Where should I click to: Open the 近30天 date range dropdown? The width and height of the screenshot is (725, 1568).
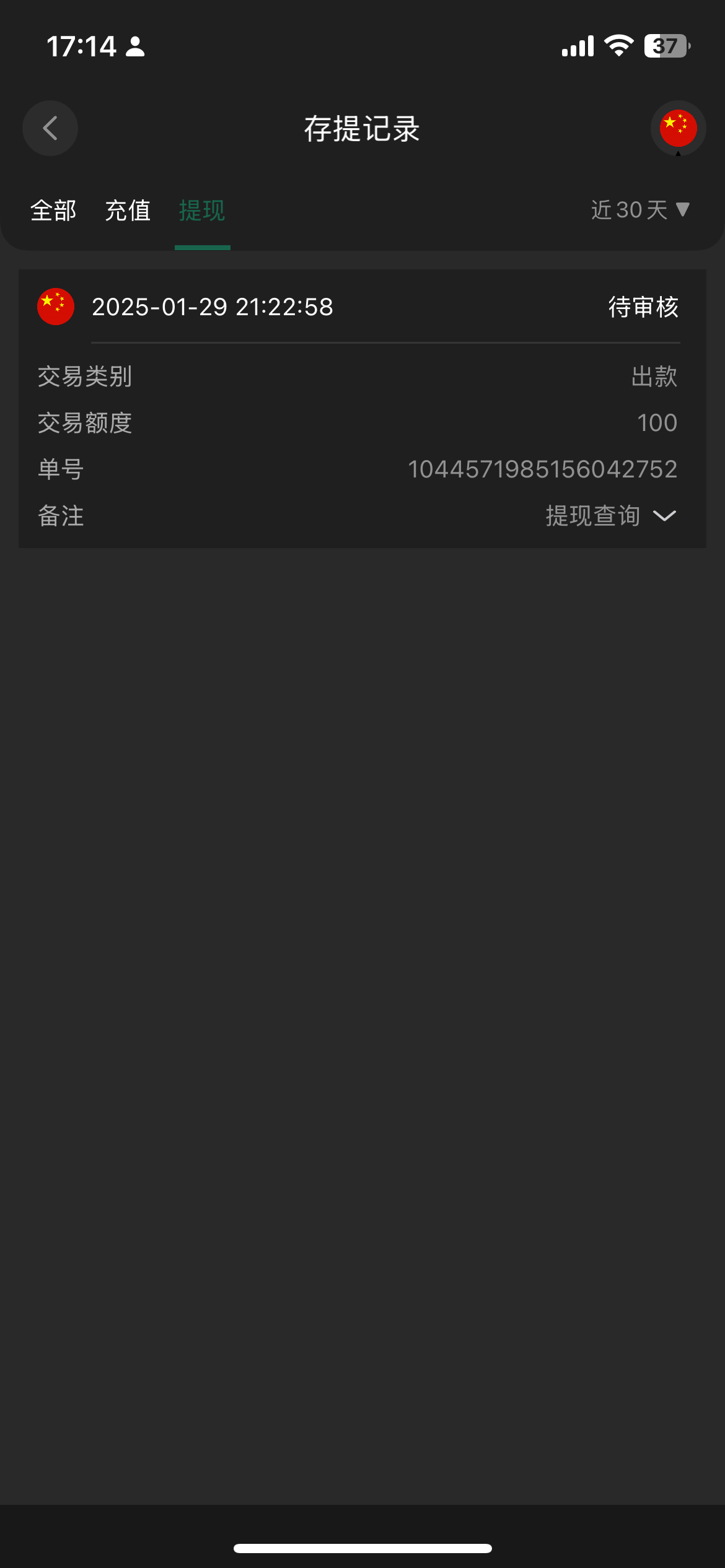(x=640, y=210)
